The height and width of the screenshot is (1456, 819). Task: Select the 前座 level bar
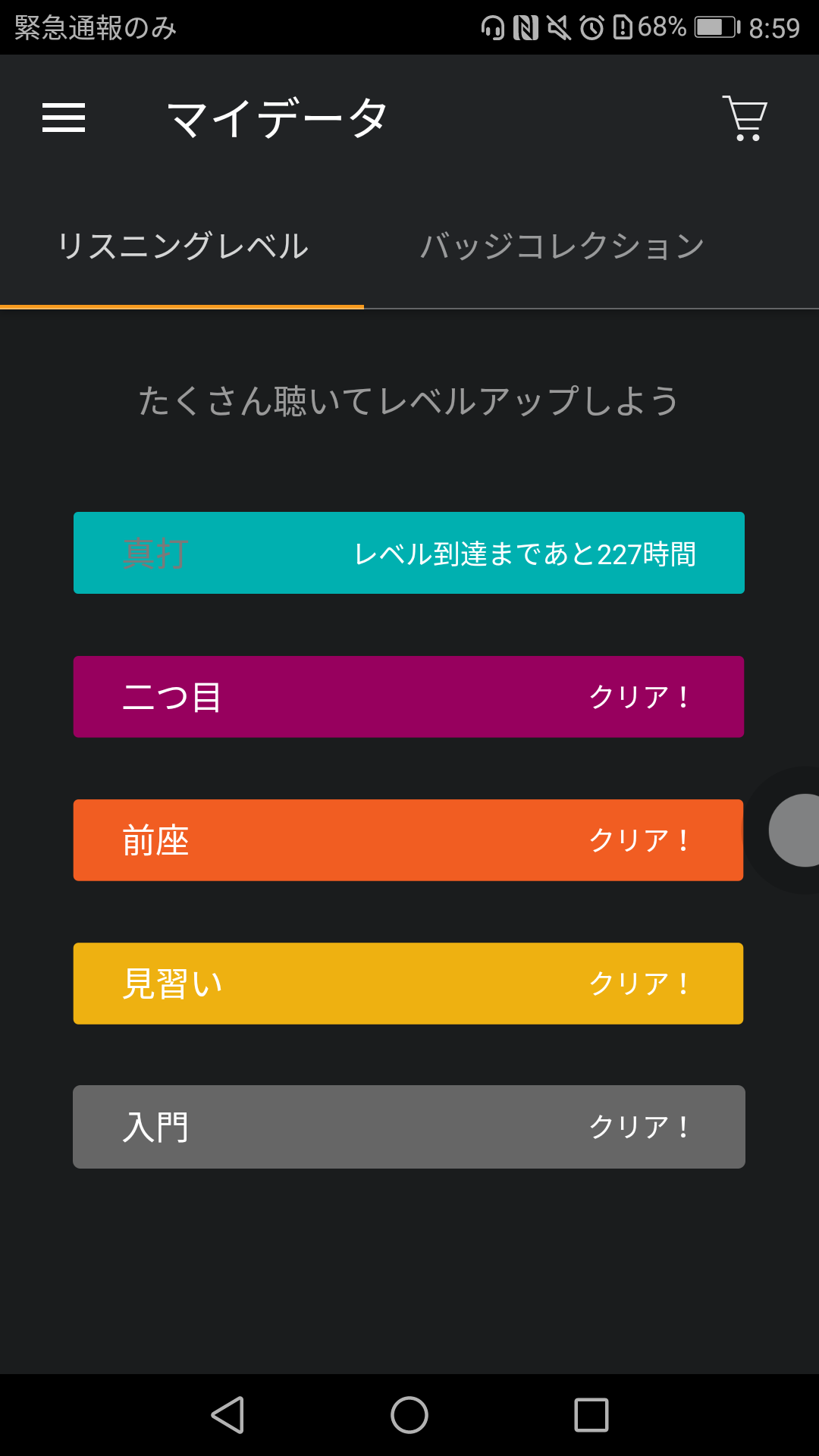[x=409, y=840]
